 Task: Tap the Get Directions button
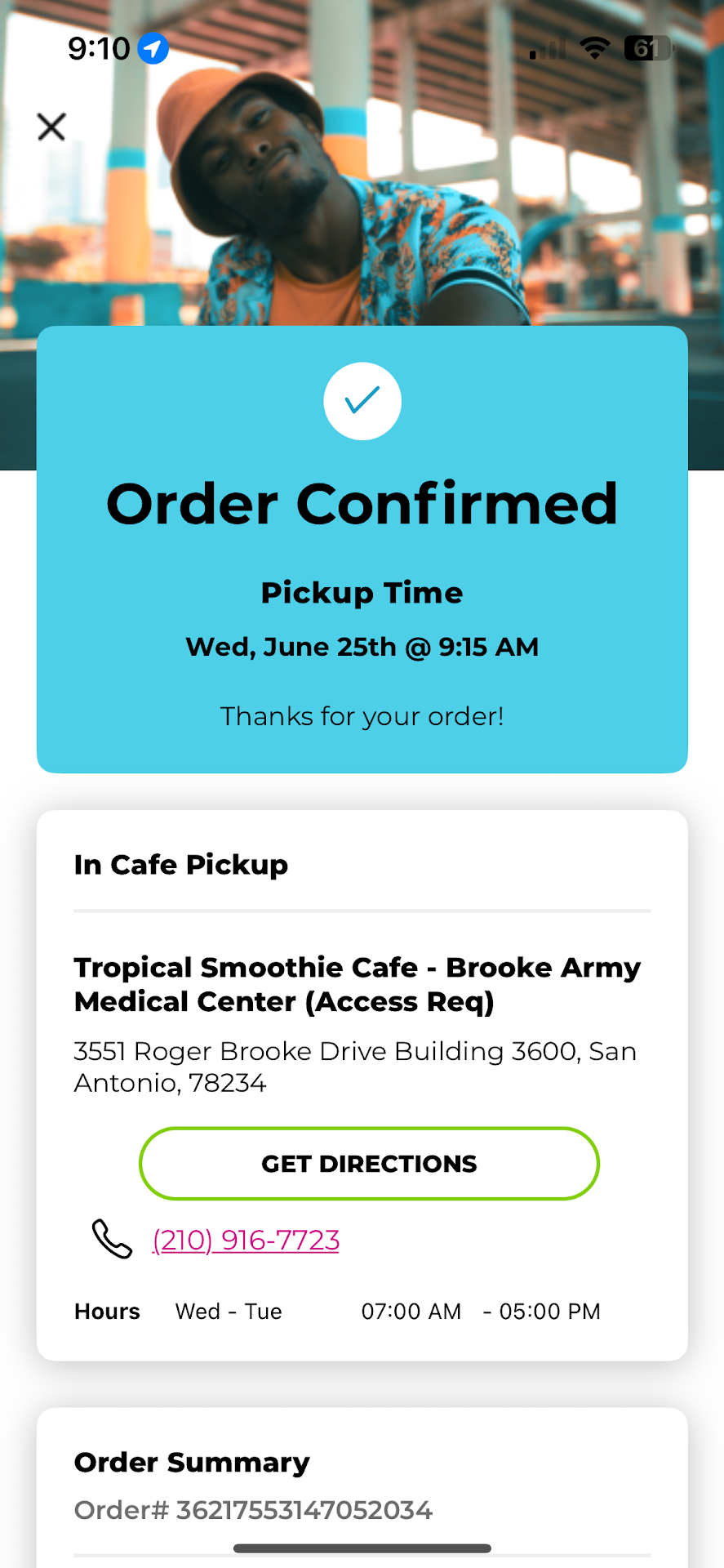tap(369, 1163)
